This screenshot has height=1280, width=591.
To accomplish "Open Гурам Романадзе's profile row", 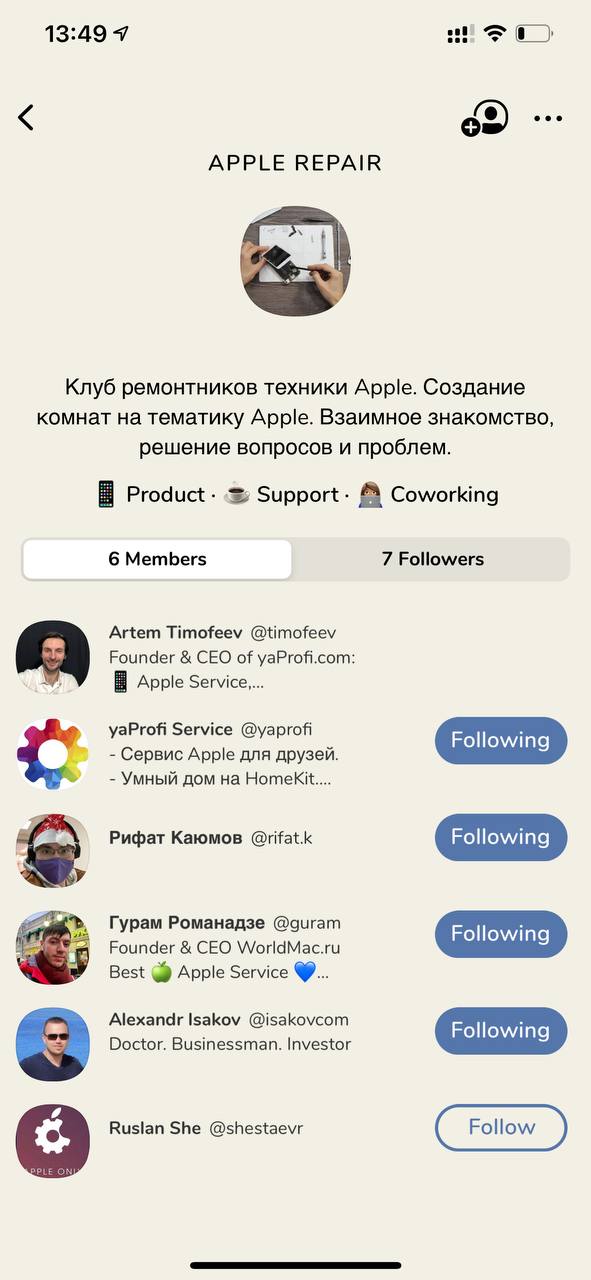I will tap(220, 947).
